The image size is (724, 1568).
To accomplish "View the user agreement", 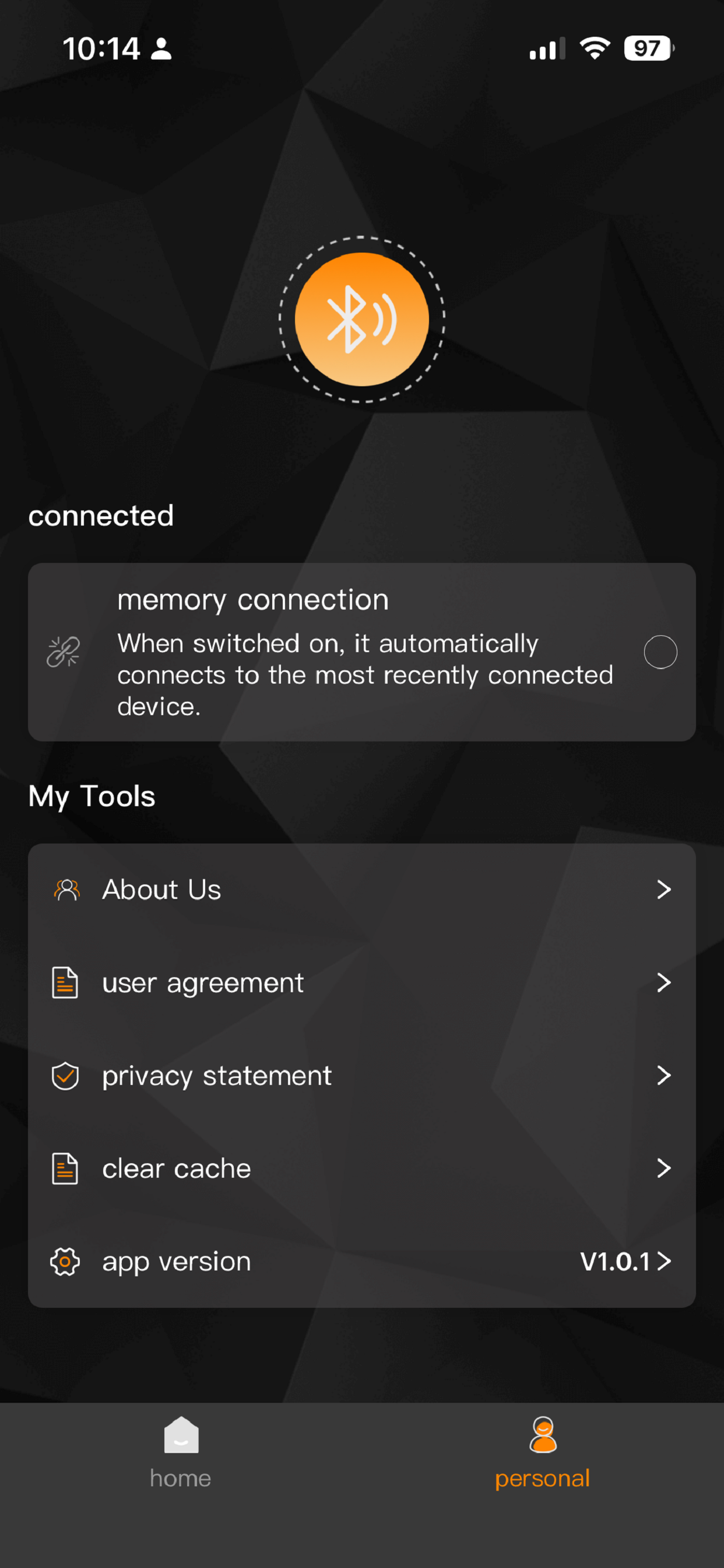I will pyautogui.click(x=362, y=982).
